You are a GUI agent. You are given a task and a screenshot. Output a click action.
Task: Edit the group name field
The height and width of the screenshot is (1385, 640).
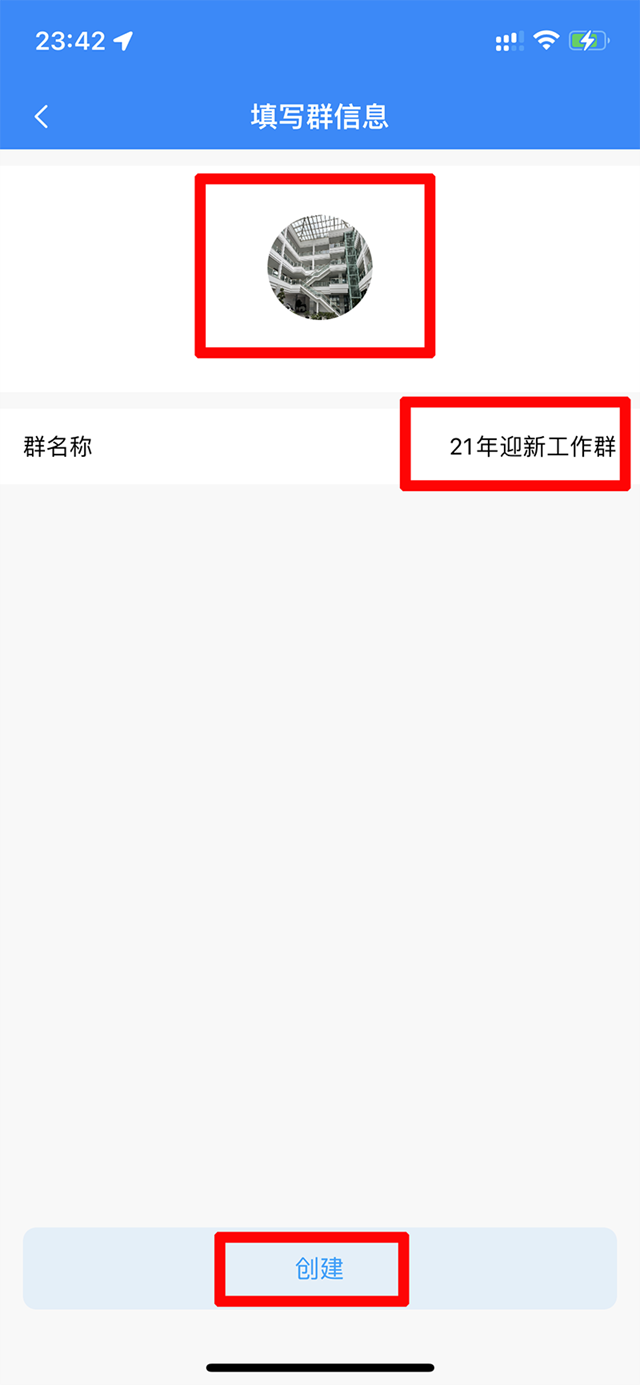[x=531, y=447]
